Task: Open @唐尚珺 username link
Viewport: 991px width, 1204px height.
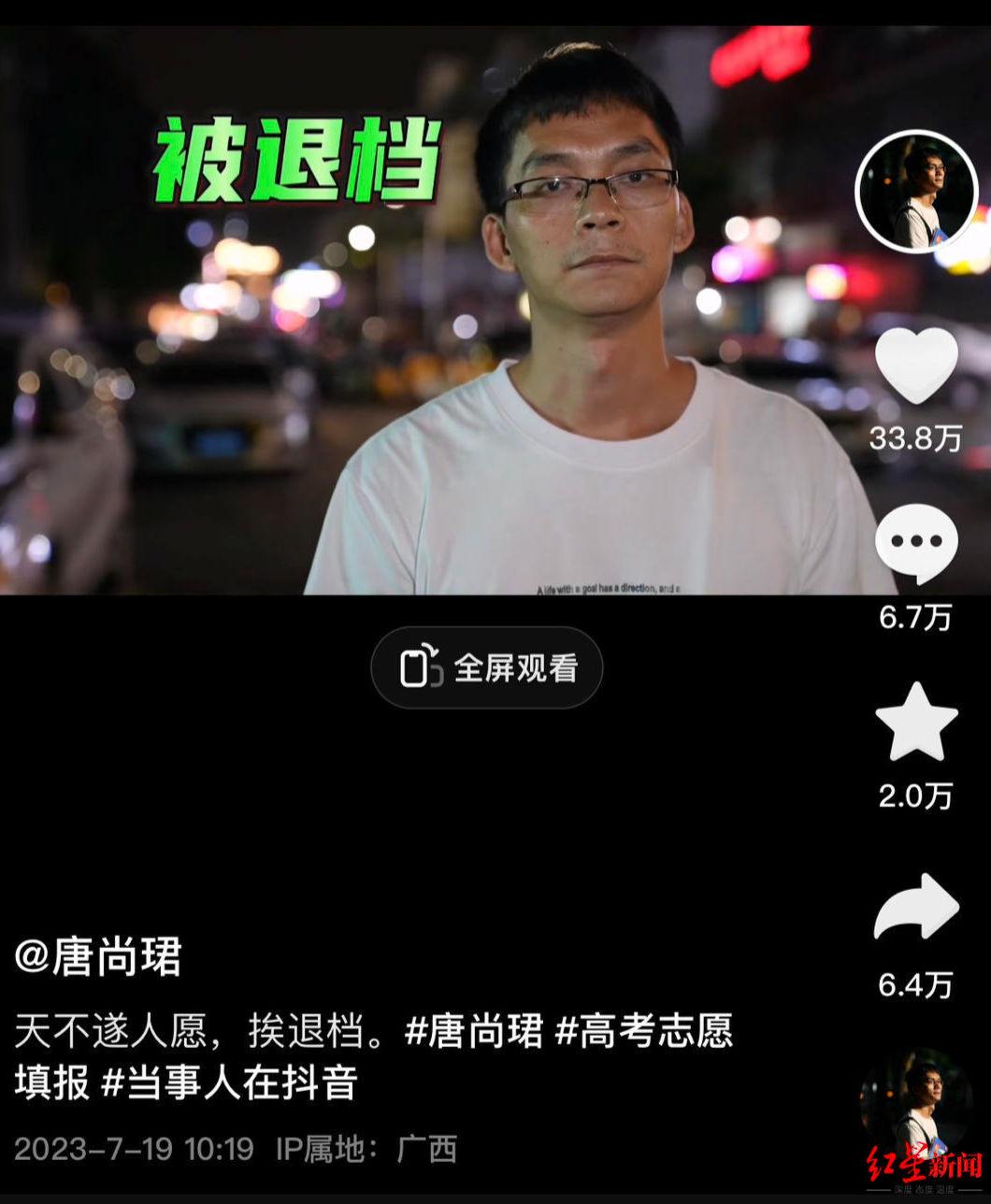Action: (x=97, y=958)
